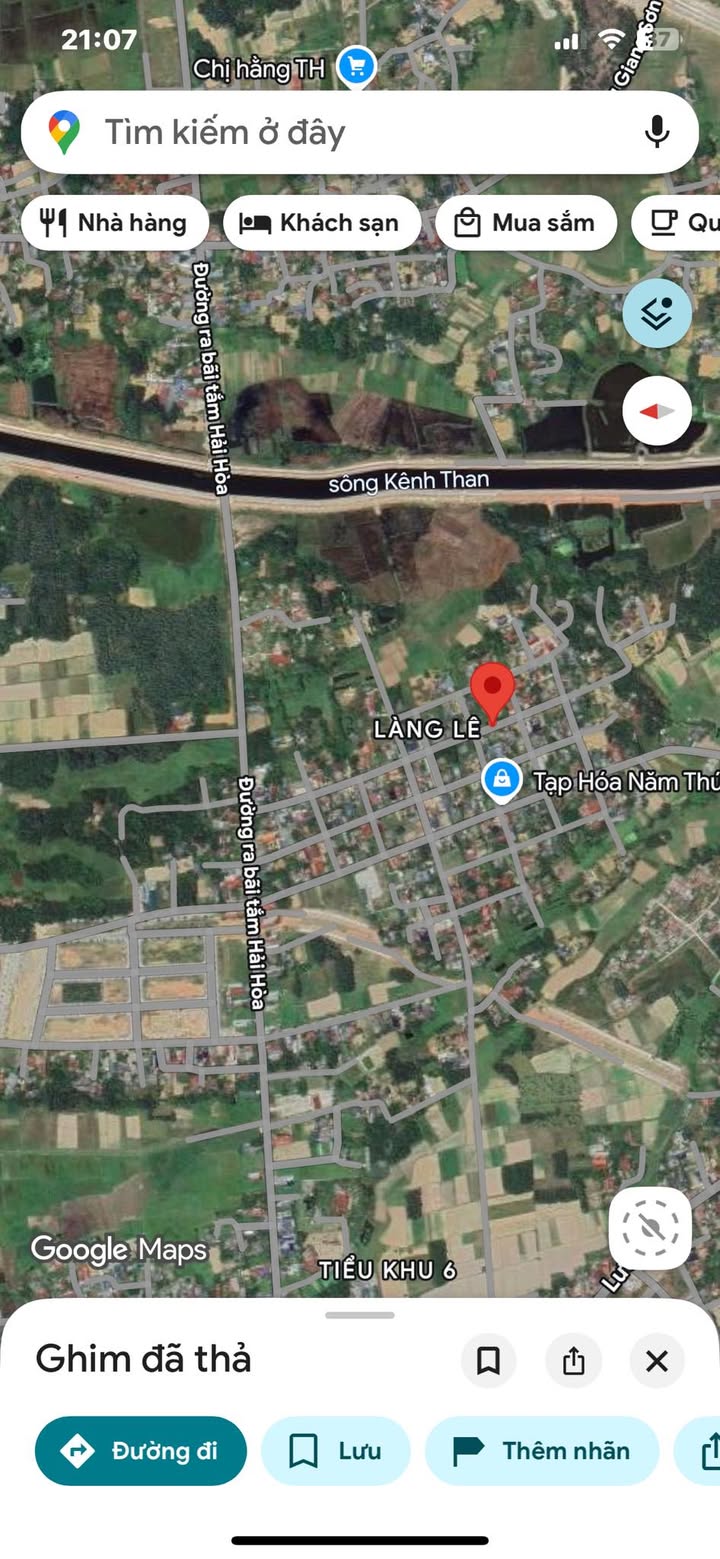Screen dimensions: 720x1559
Task: Select the Nhà hàng chip
Action: click(x=114, y=223)
